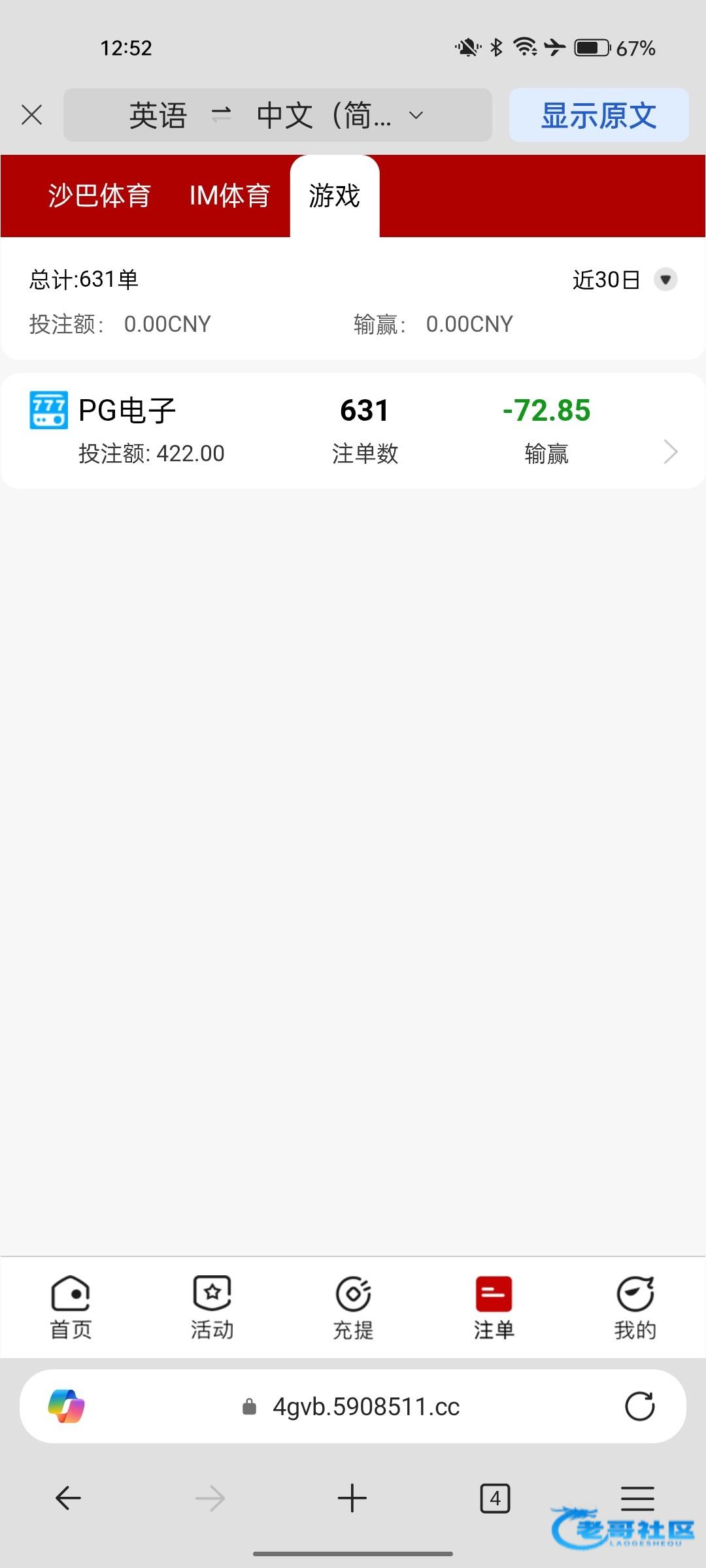Switch to the IM体育 tab
The height and width of the screenshot is (1568, 706).
(x=229, y=195)
